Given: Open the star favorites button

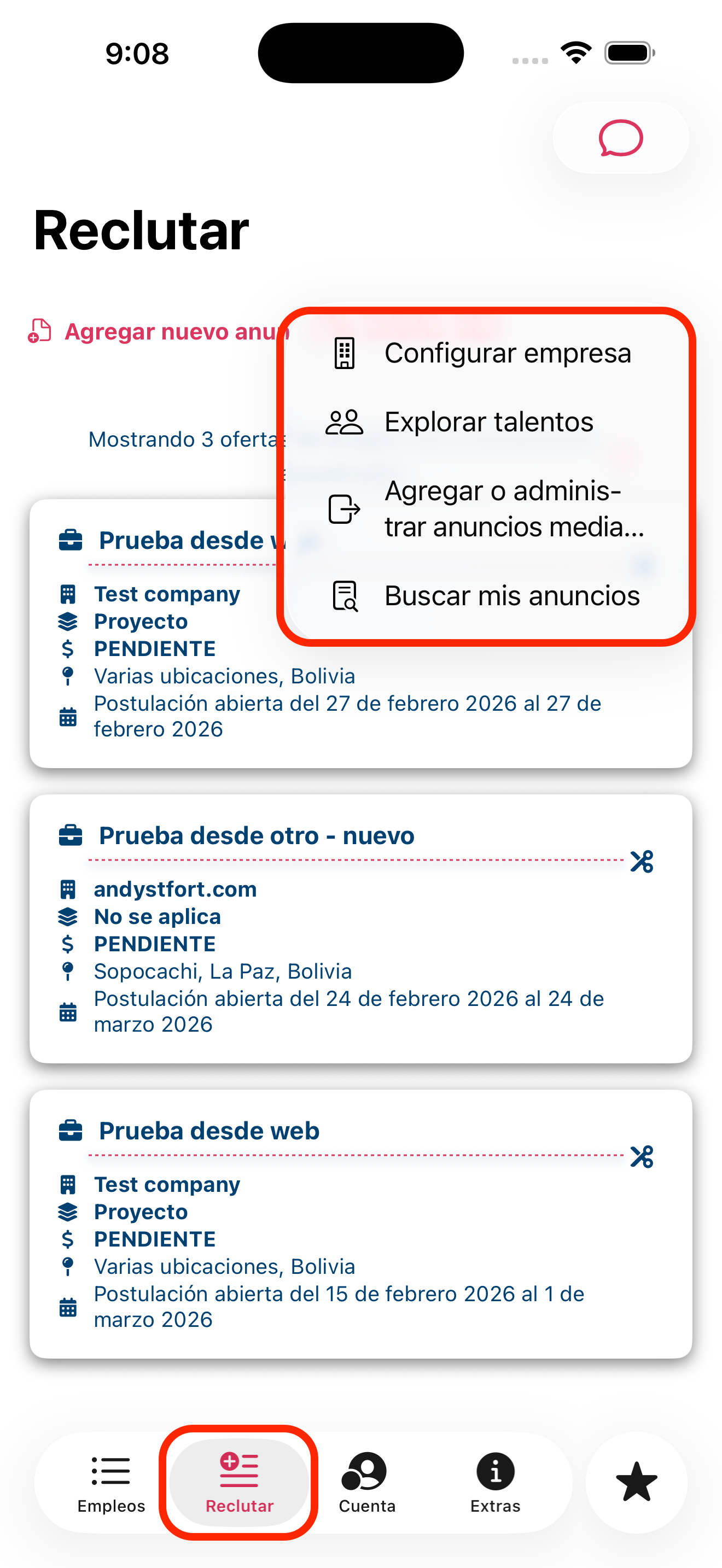Looking at the screenshot, I should tap(636, 1482).
